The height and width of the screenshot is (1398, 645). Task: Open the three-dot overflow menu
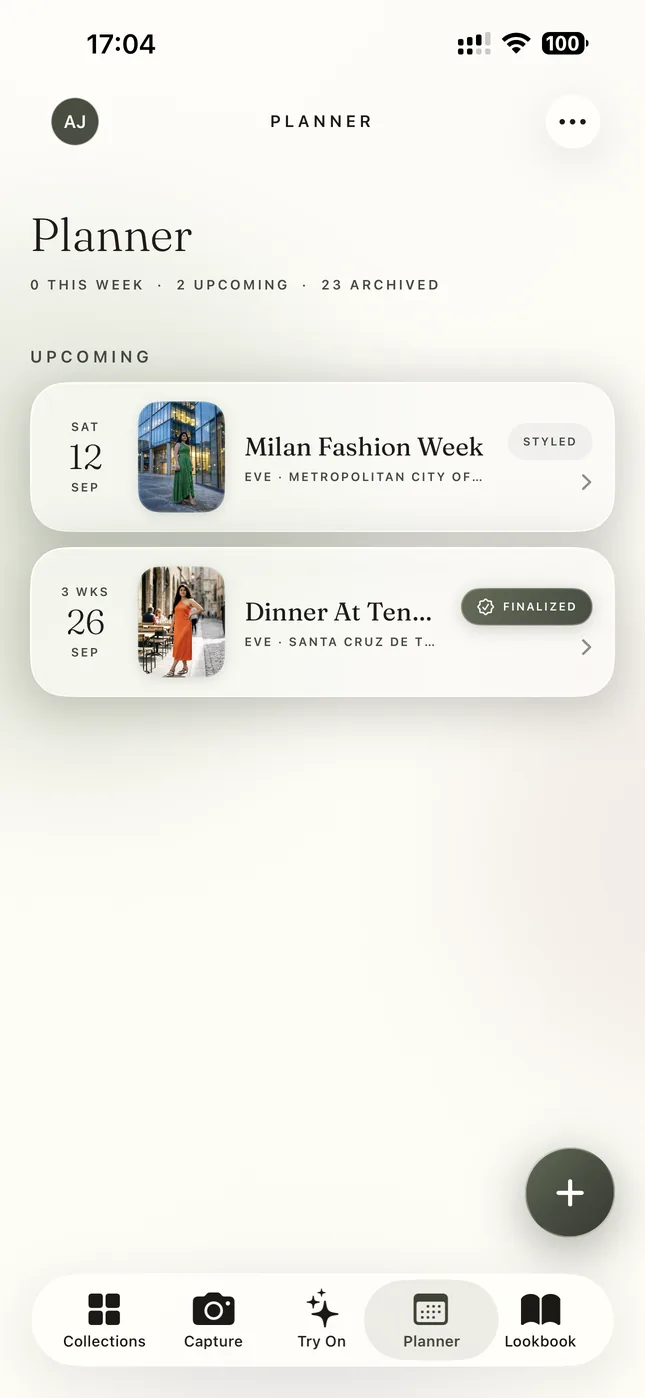pos(573,122)
